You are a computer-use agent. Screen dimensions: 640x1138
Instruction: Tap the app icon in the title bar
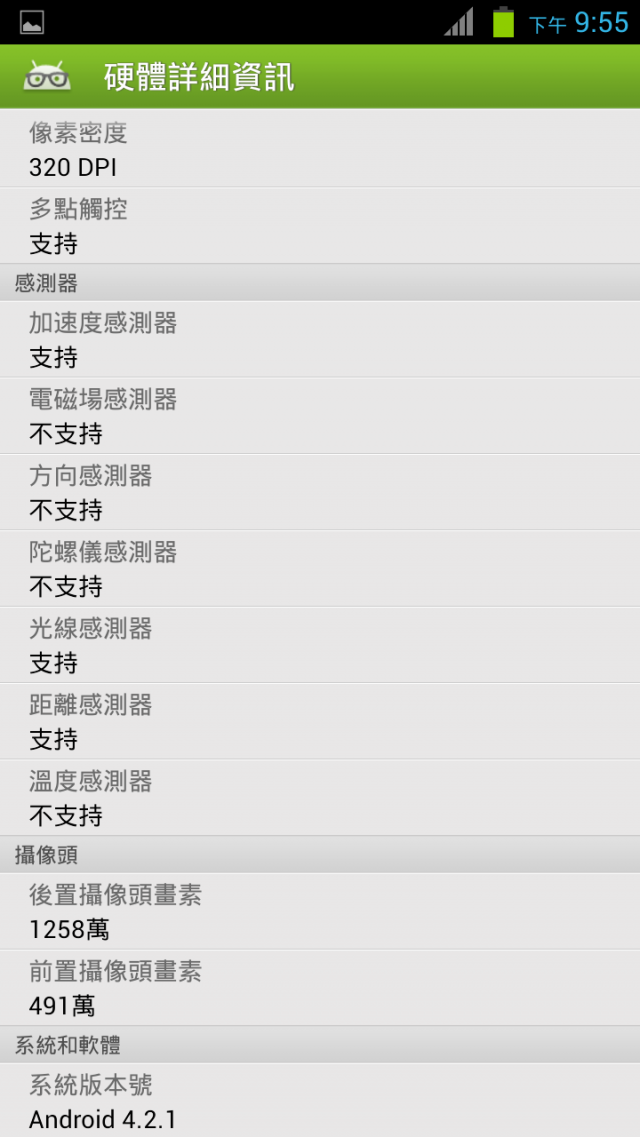pos(47,76)
